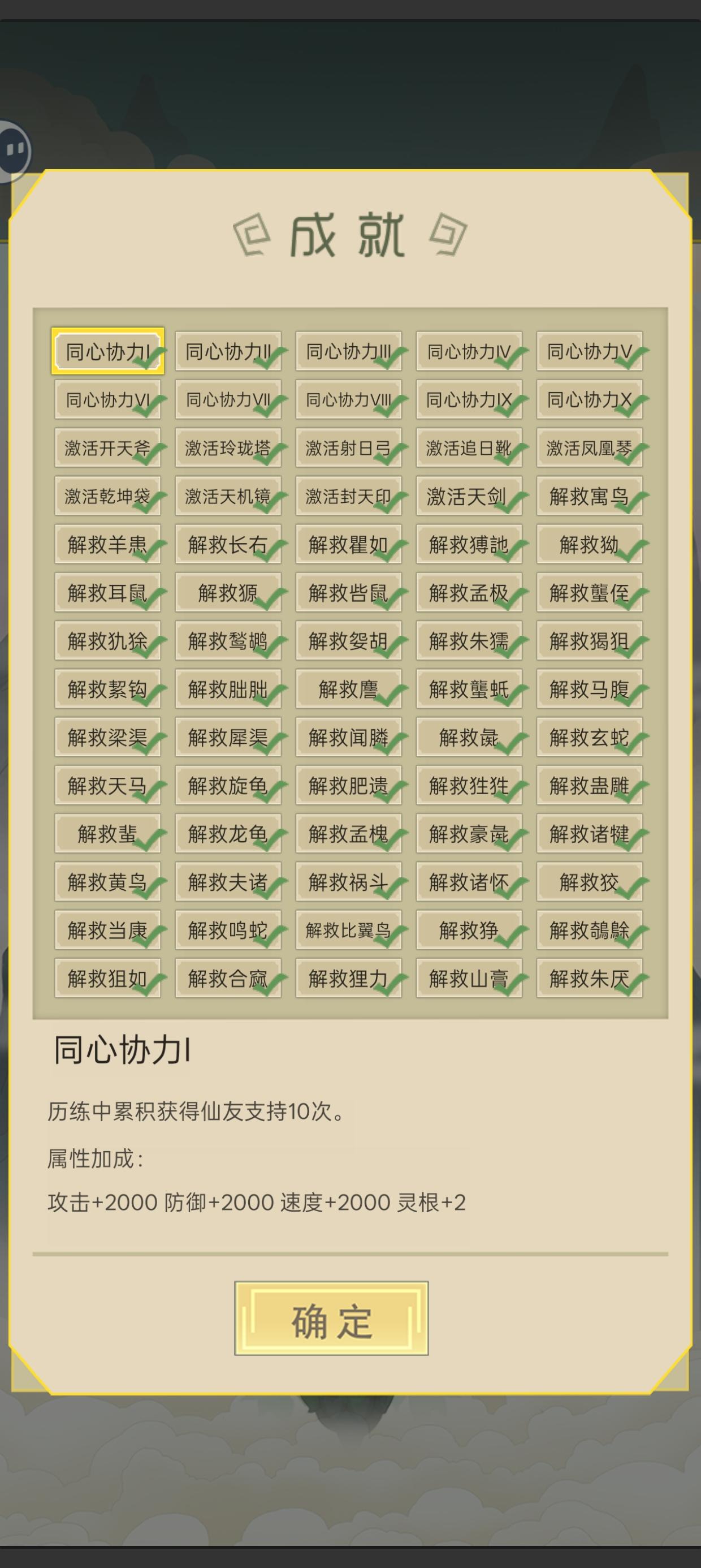View the 激活乾坤袋 achievement
The height and width of the screenshot is (1568, 701).
point(107,496)
